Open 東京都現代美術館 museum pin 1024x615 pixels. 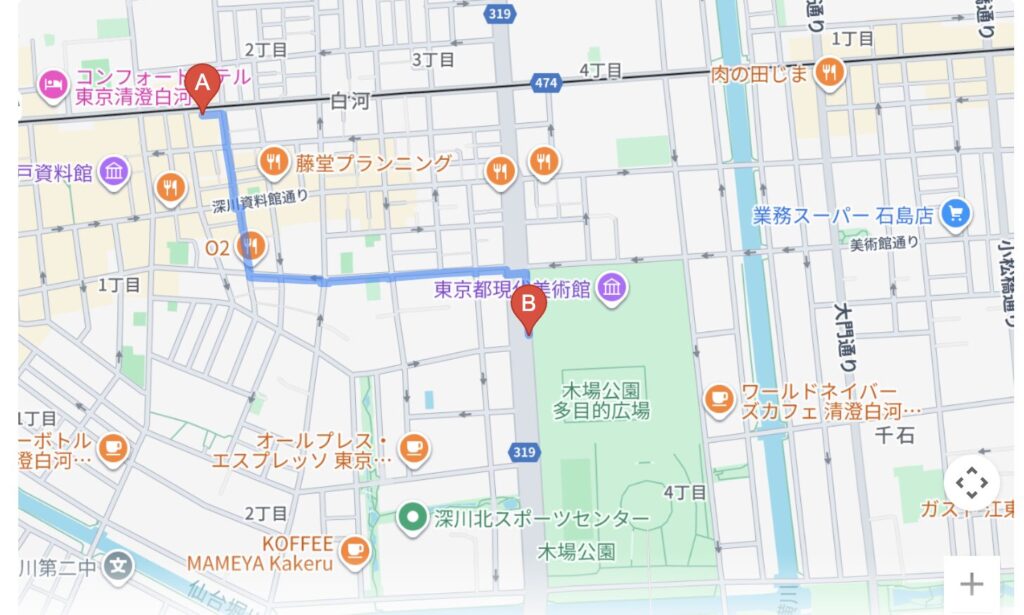point(612,290)
